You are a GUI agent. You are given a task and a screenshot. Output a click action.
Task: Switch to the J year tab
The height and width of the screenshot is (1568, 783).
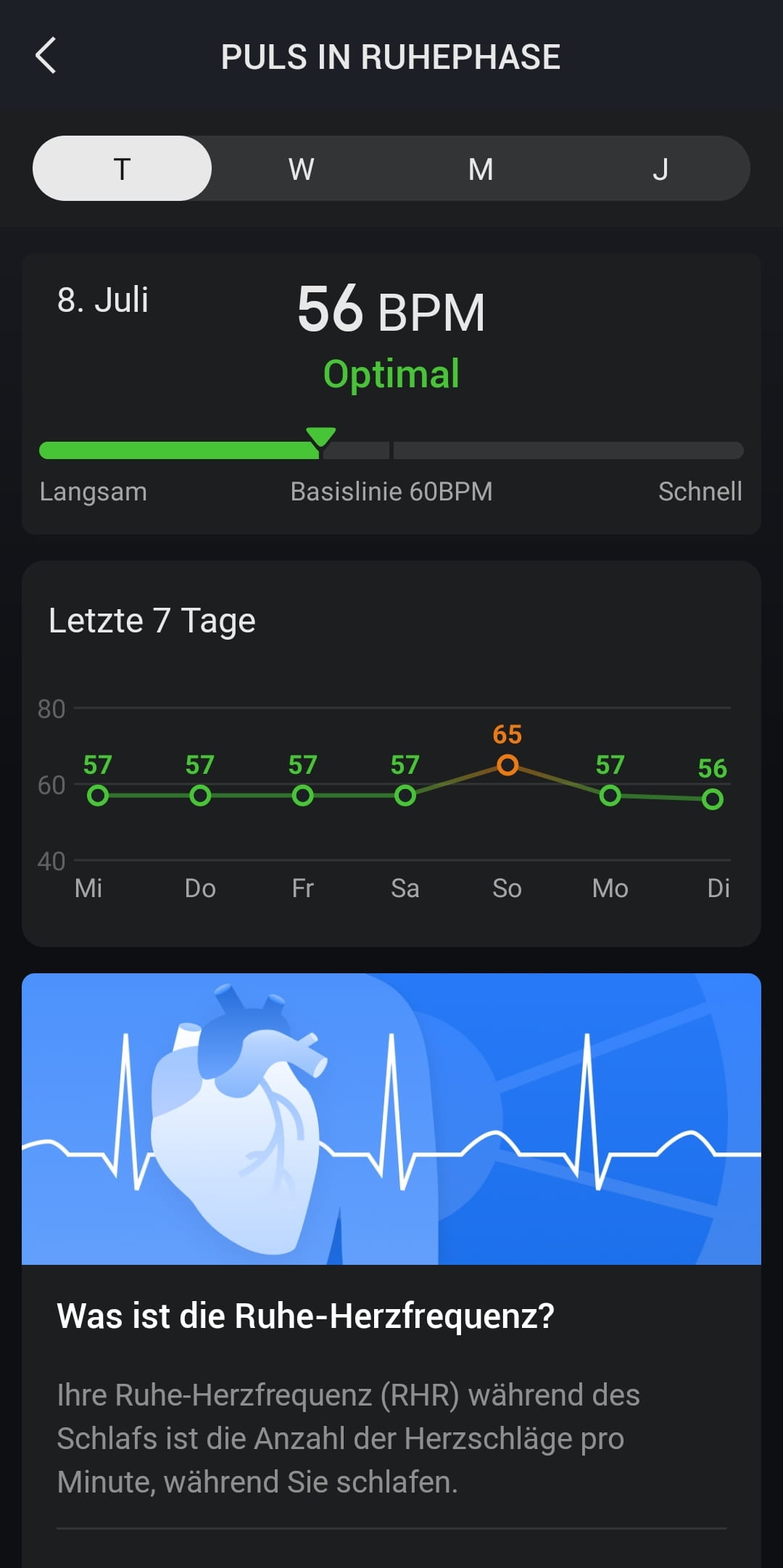(660, 168)
